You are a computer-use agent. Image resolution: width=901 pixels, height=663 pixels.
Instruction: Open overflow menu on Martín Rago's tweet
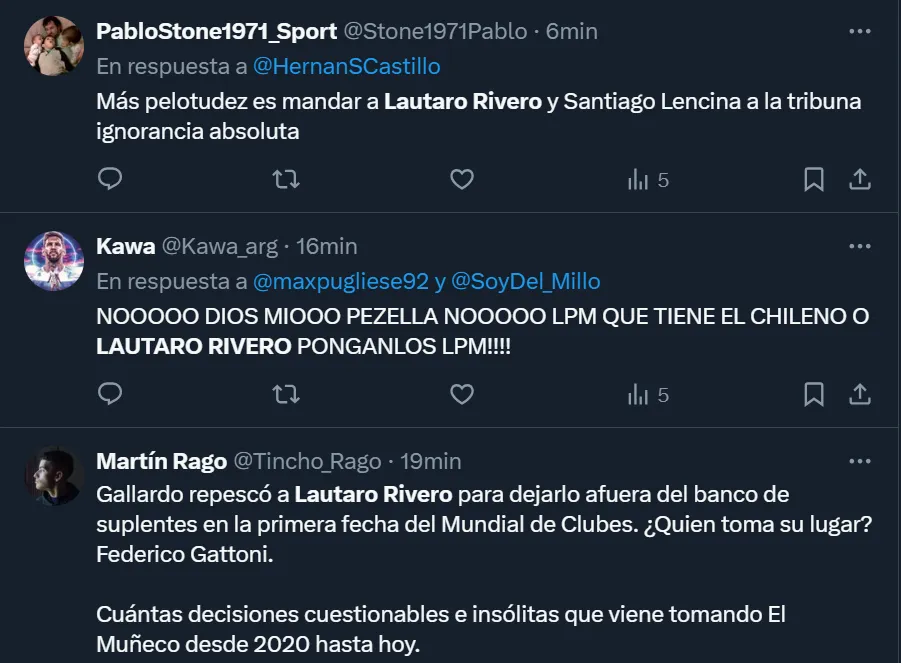tap(859, 461)
